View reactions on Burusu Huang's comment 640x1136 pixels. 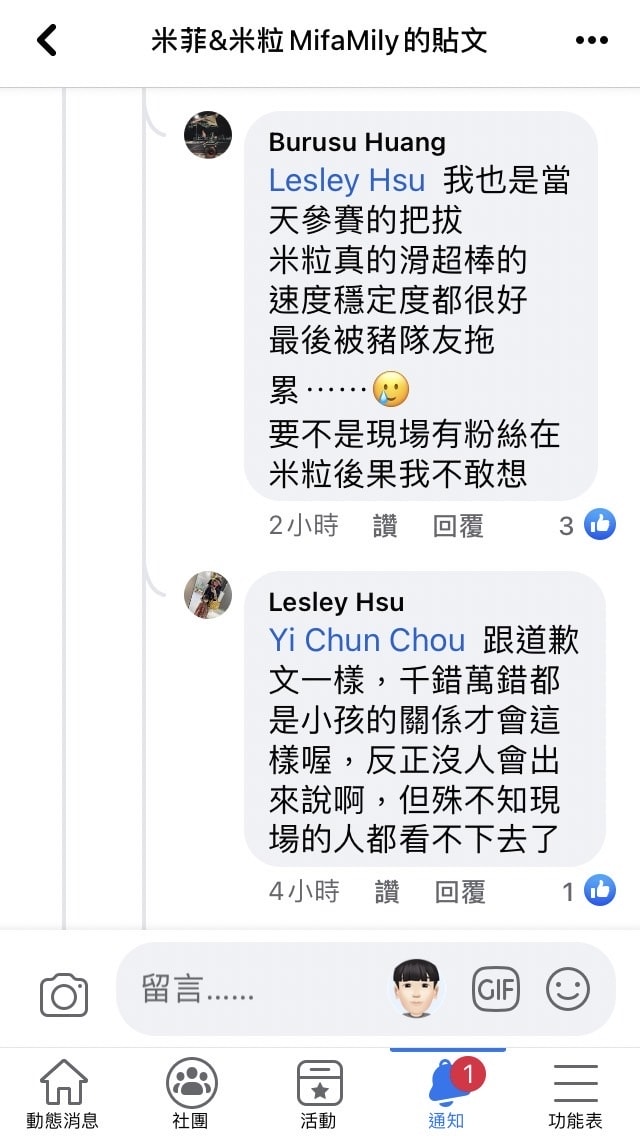point(587,524)
